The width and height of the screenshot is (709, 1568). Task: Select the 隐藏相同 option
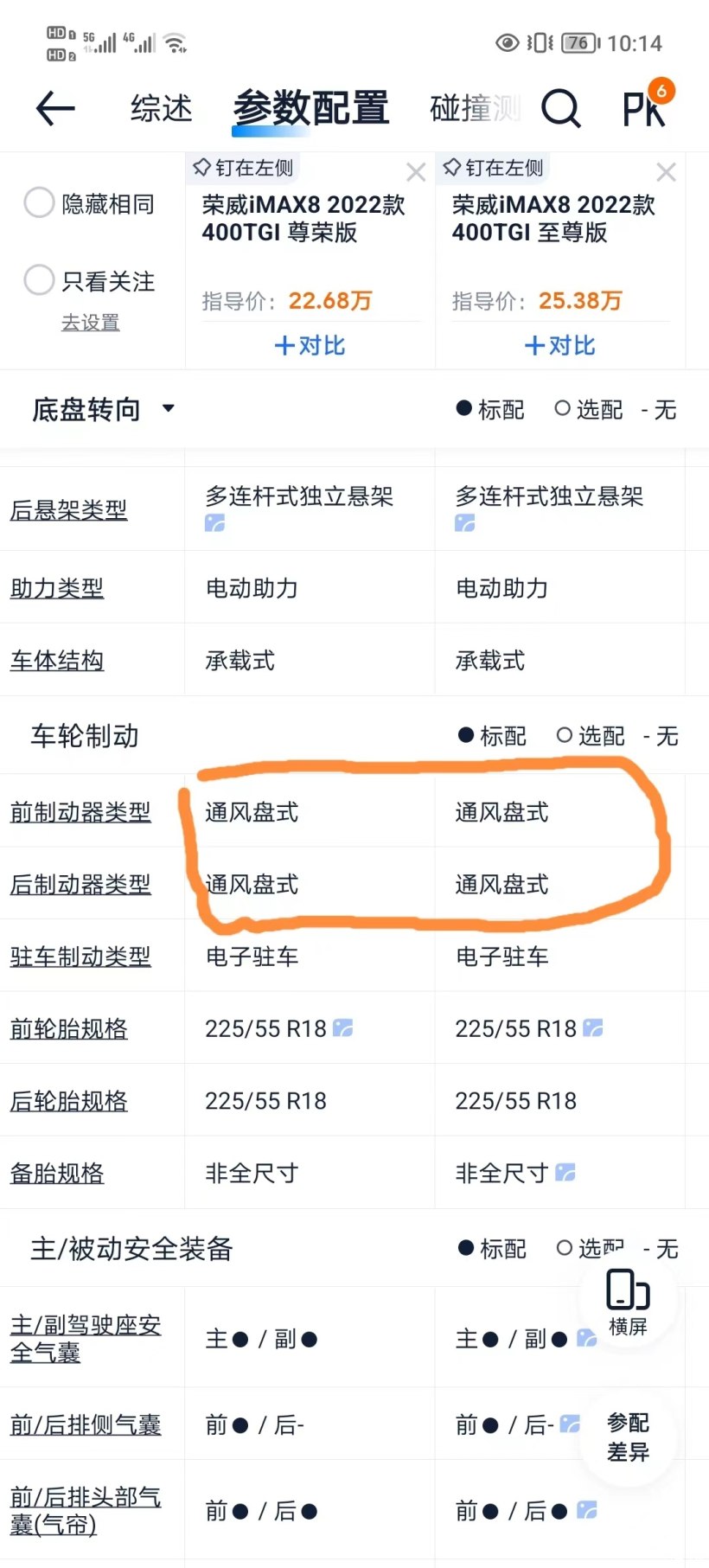(39, 203)
